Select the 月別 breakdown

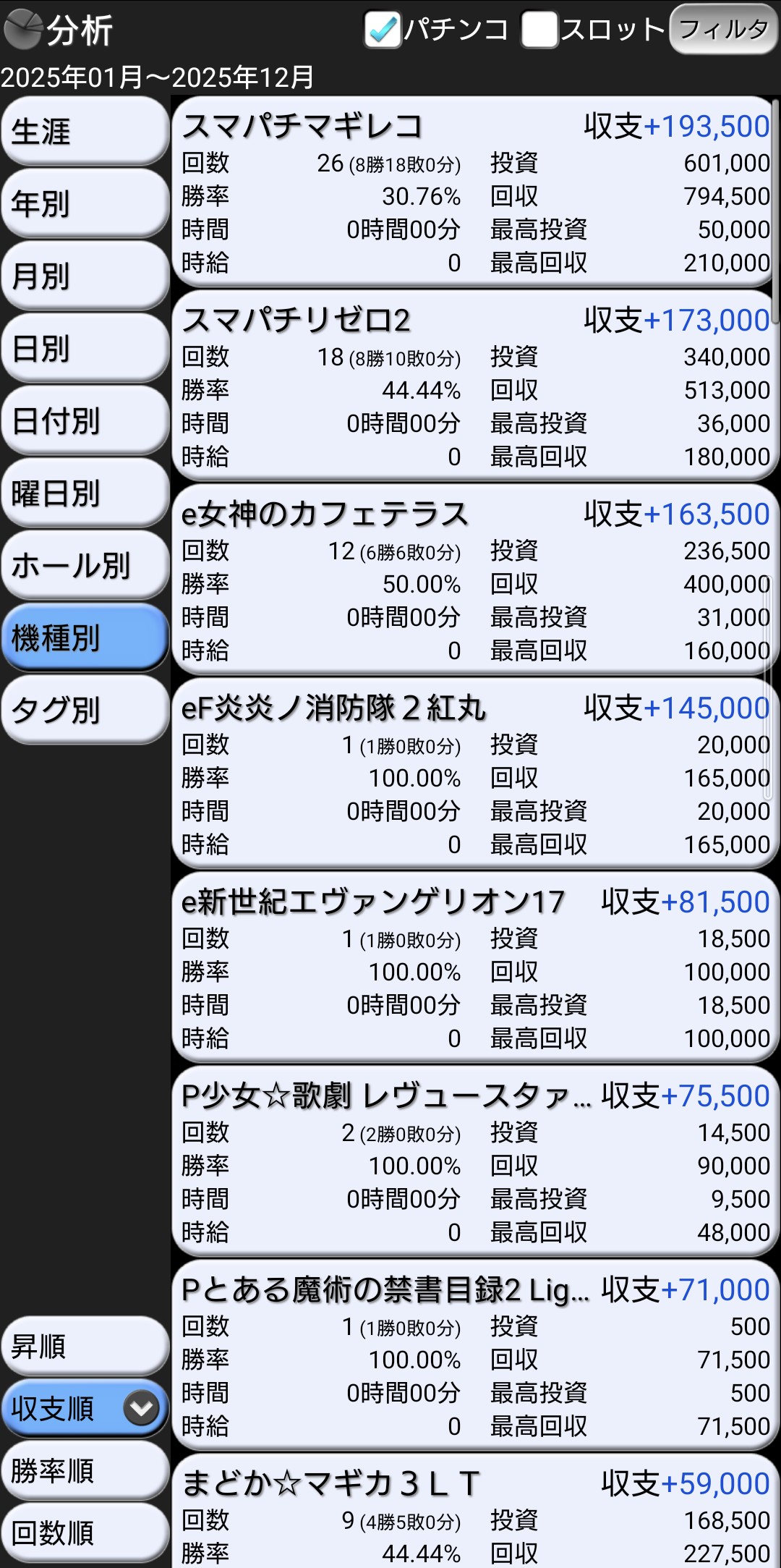[x=85, y=276]
